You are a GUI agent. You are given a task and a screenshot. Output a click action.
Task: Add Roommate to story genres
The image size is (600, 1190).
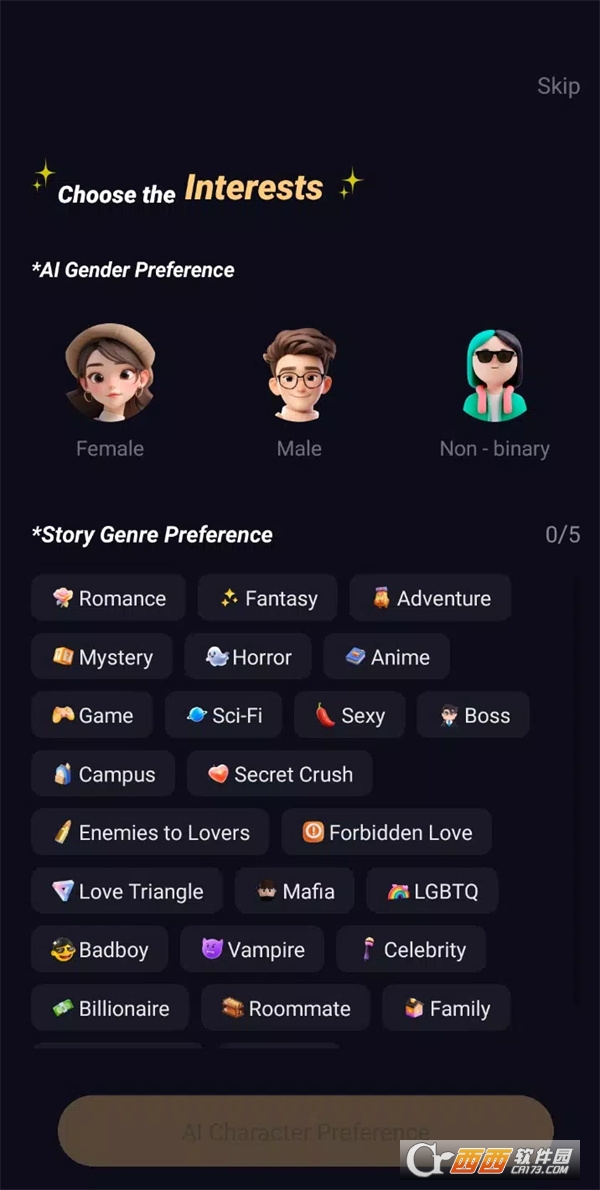point(286,1008)
